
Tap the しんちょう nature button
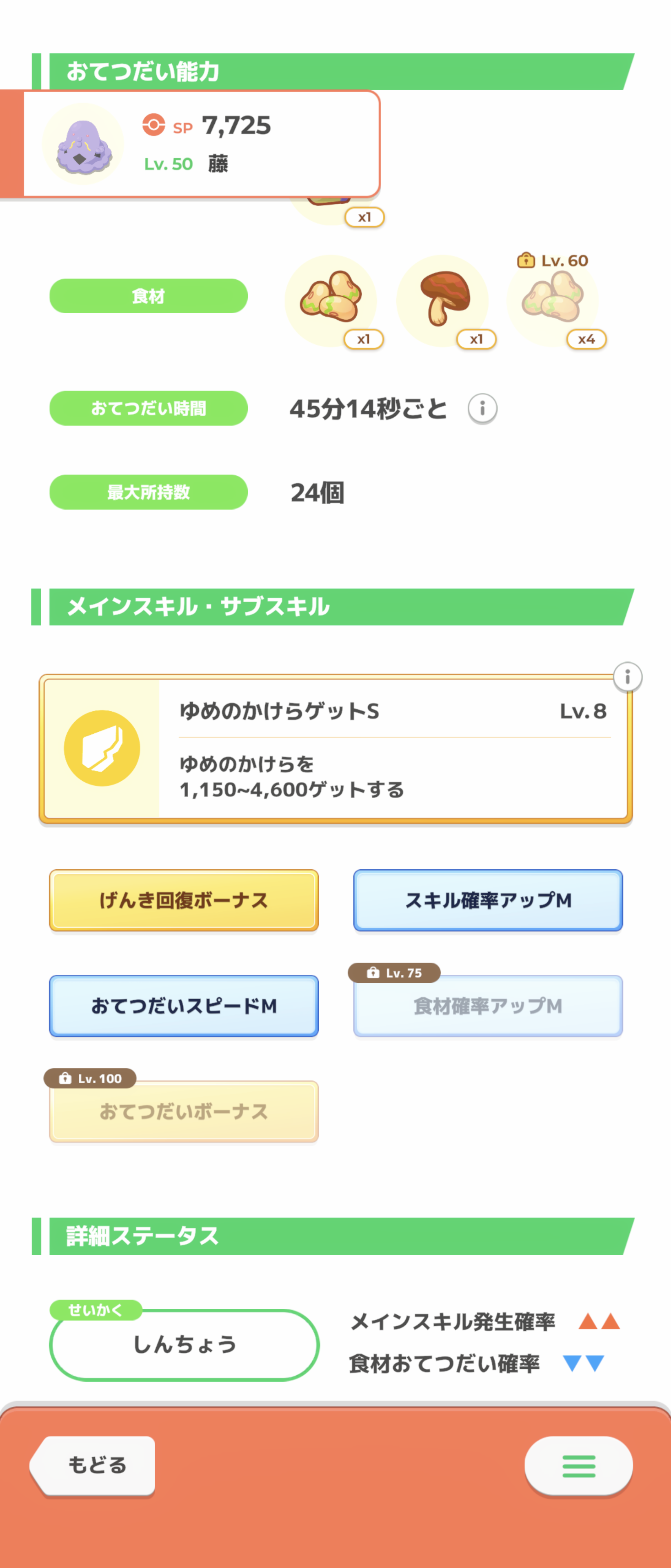point(184,1344)
